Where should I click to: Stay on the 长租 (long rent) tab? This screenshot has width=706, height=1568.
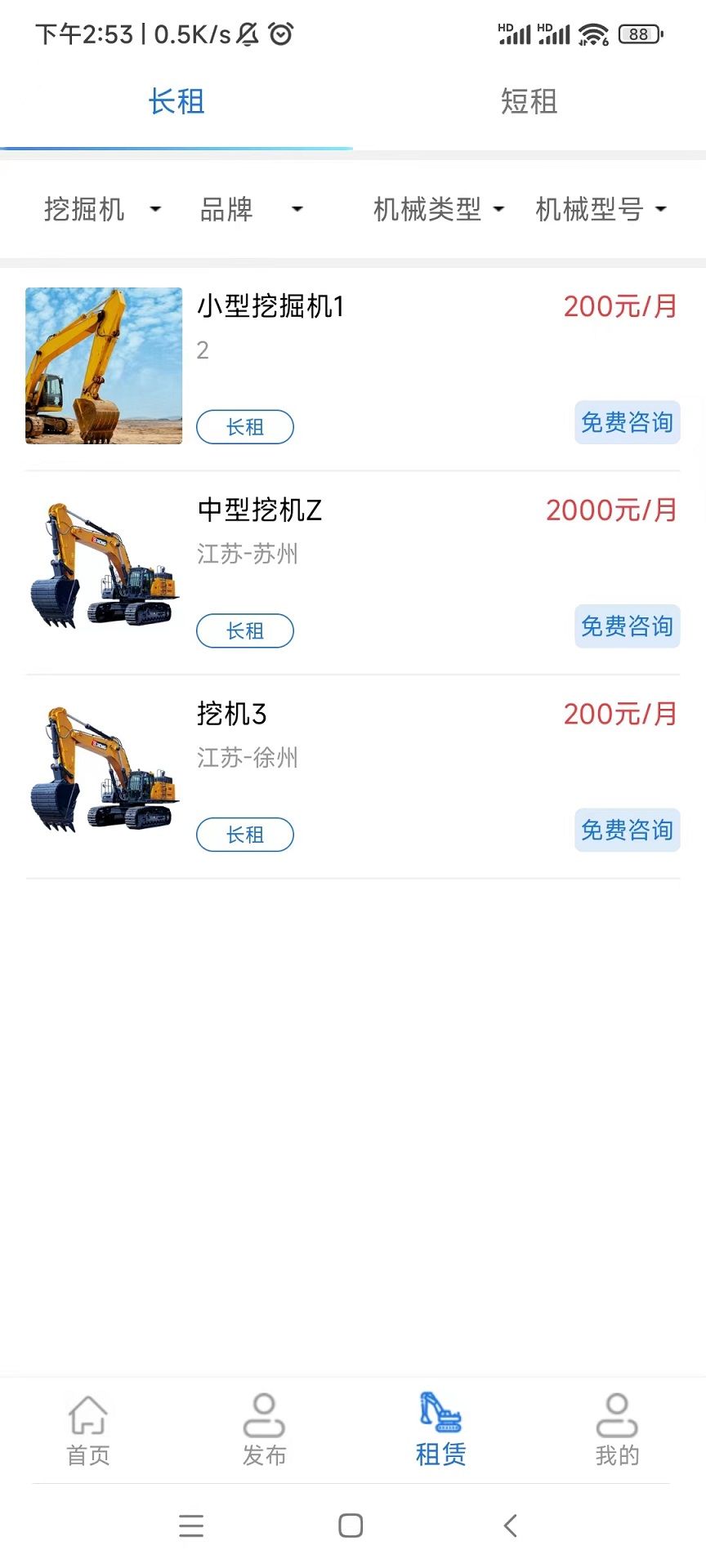pyautogui.click(x=176, y=103)
